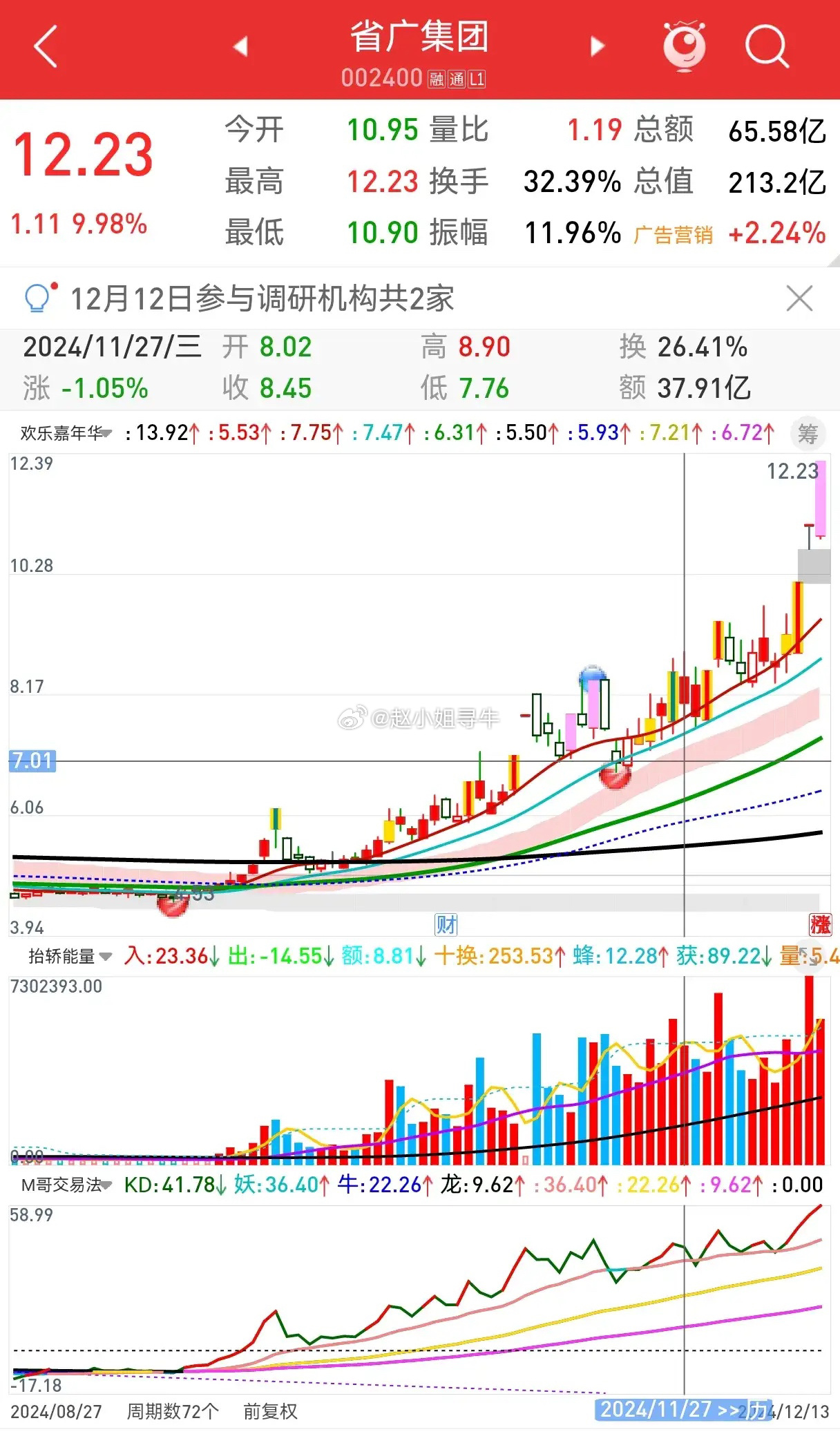Open the robot assistant icon

click(x=685, y=46)
